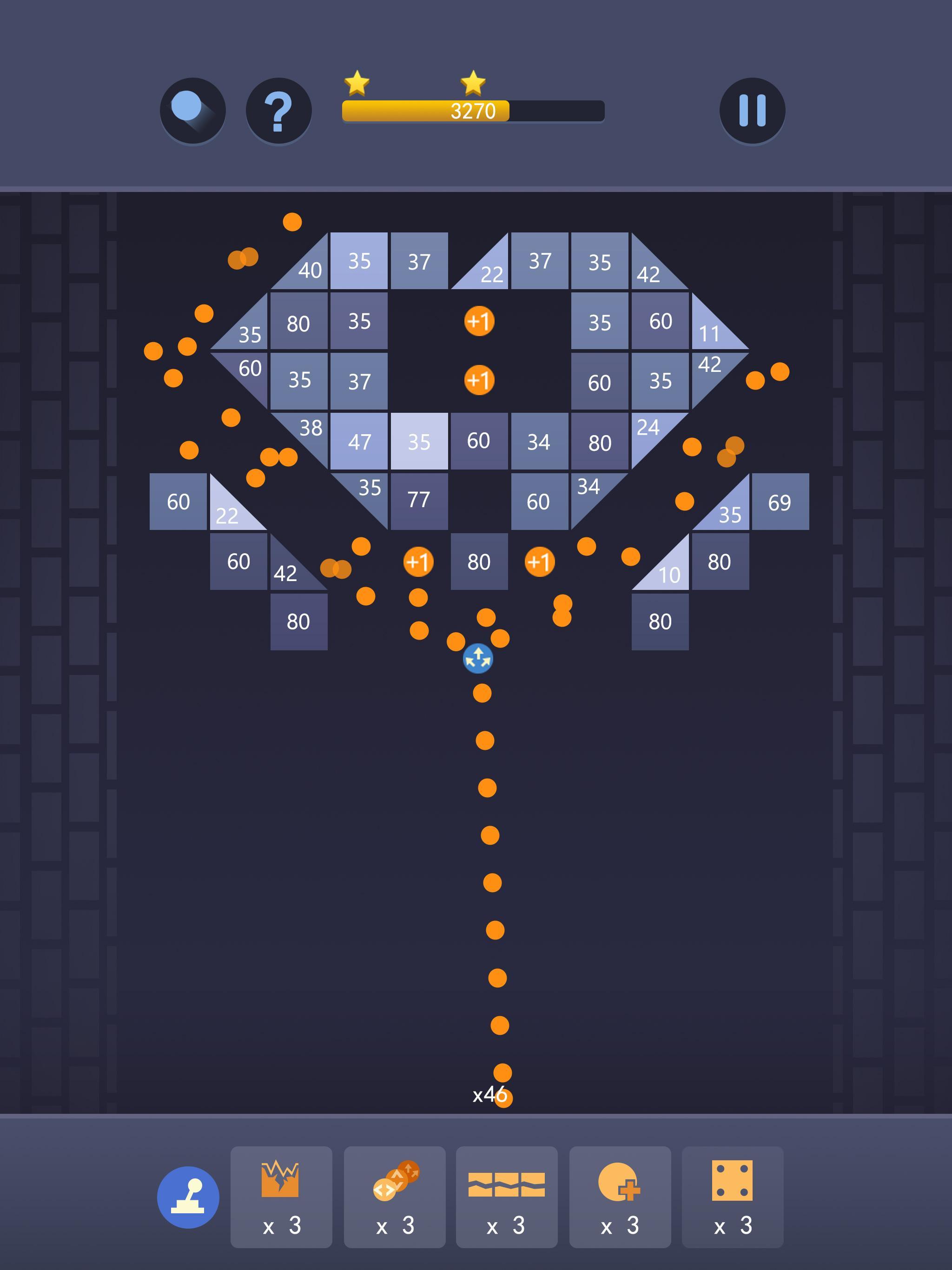Tap the blue ball skin icon

[x=192, y=110]
